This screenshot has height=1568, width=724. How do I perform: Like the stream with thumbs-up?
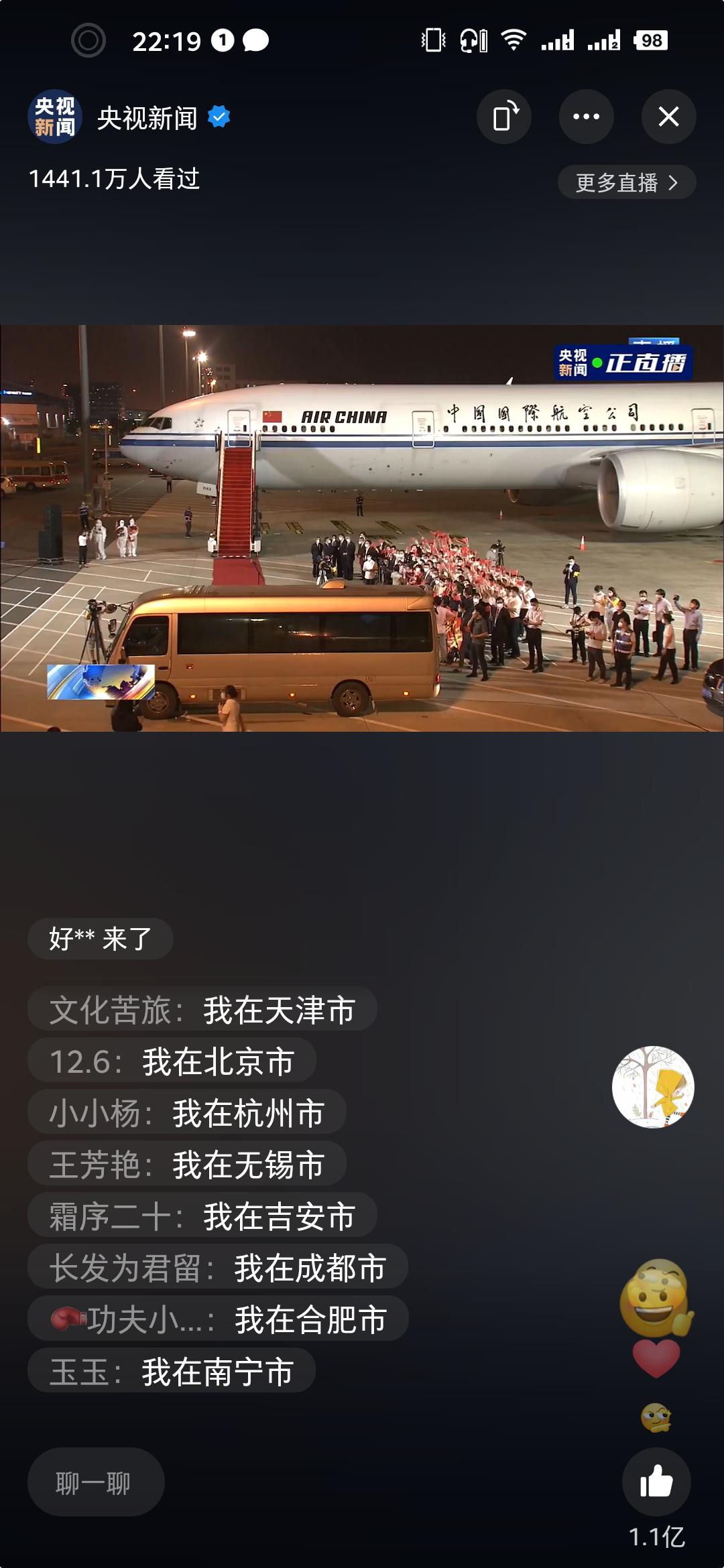656,1482
